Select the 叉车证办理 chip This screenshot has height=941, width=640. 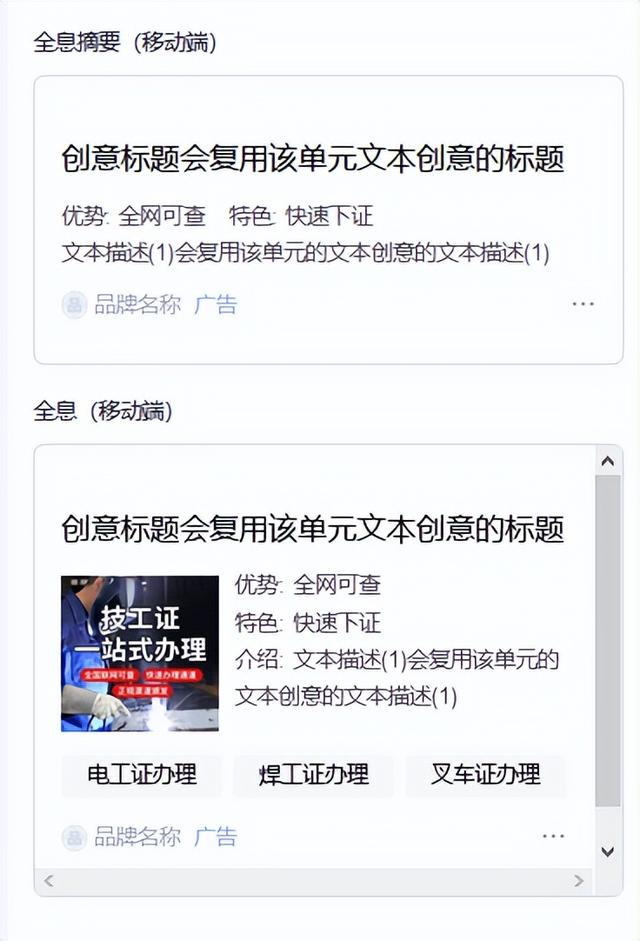[485, 774]
